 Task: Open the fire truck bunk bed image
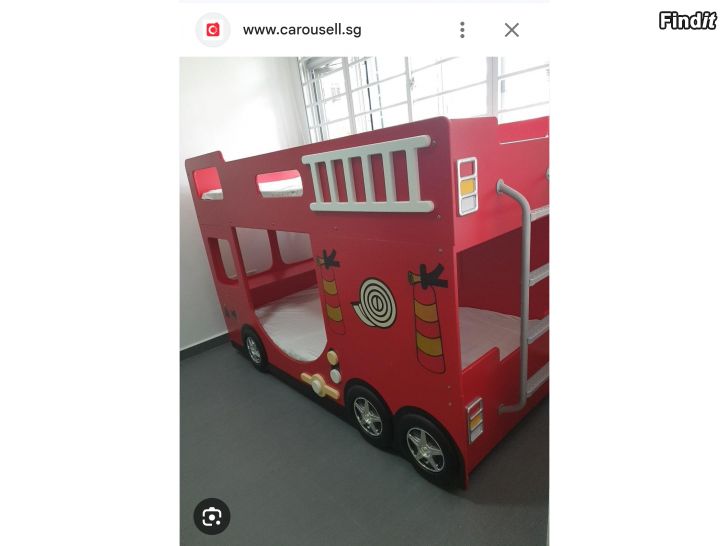(364, 300)
